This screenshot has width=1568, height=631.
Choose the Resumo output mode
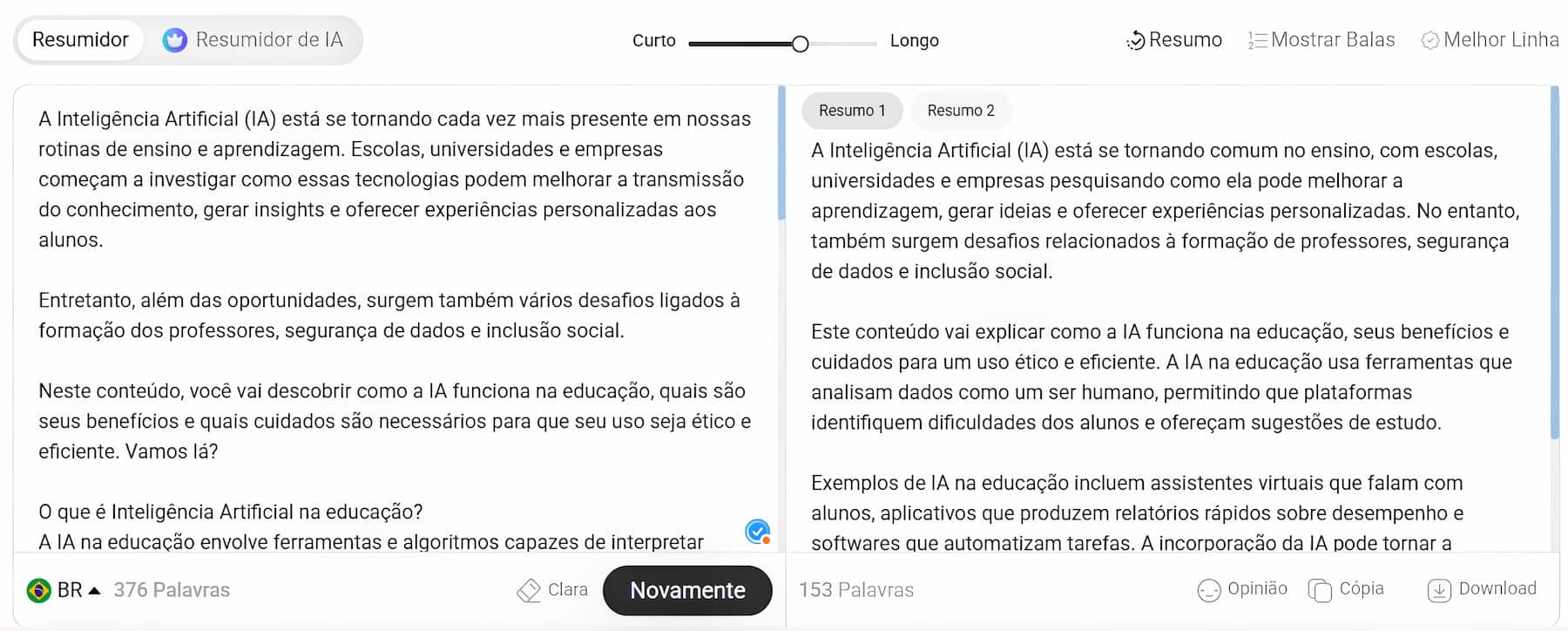coord(1174,40)
